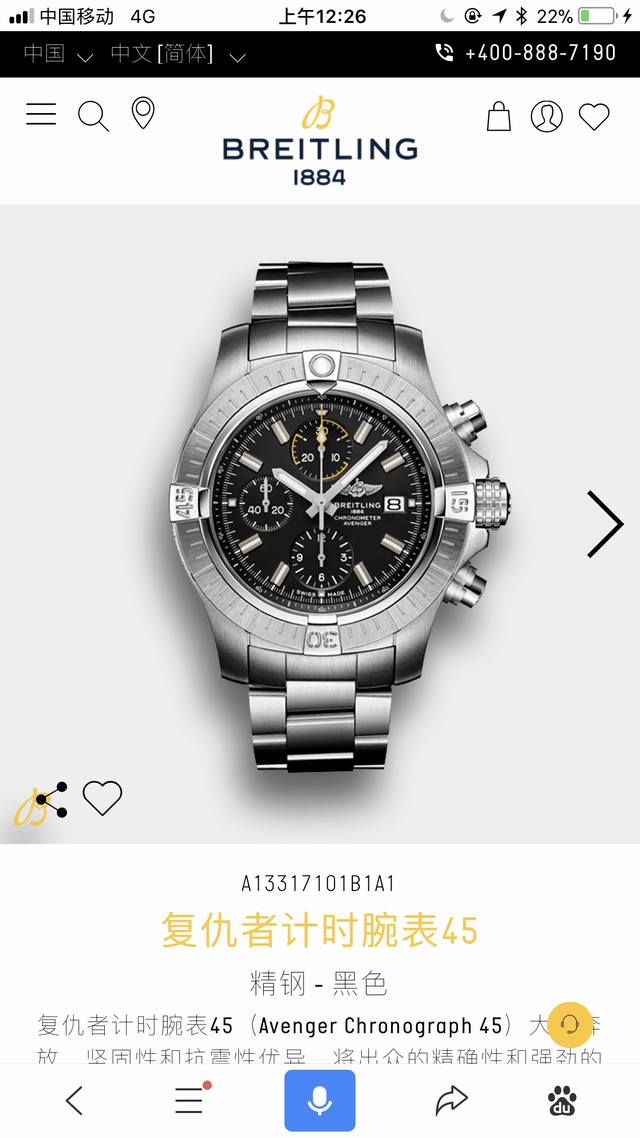The height and width of the screenshot is (1138, 640).
Task: Open the site search
Action: 93,116
